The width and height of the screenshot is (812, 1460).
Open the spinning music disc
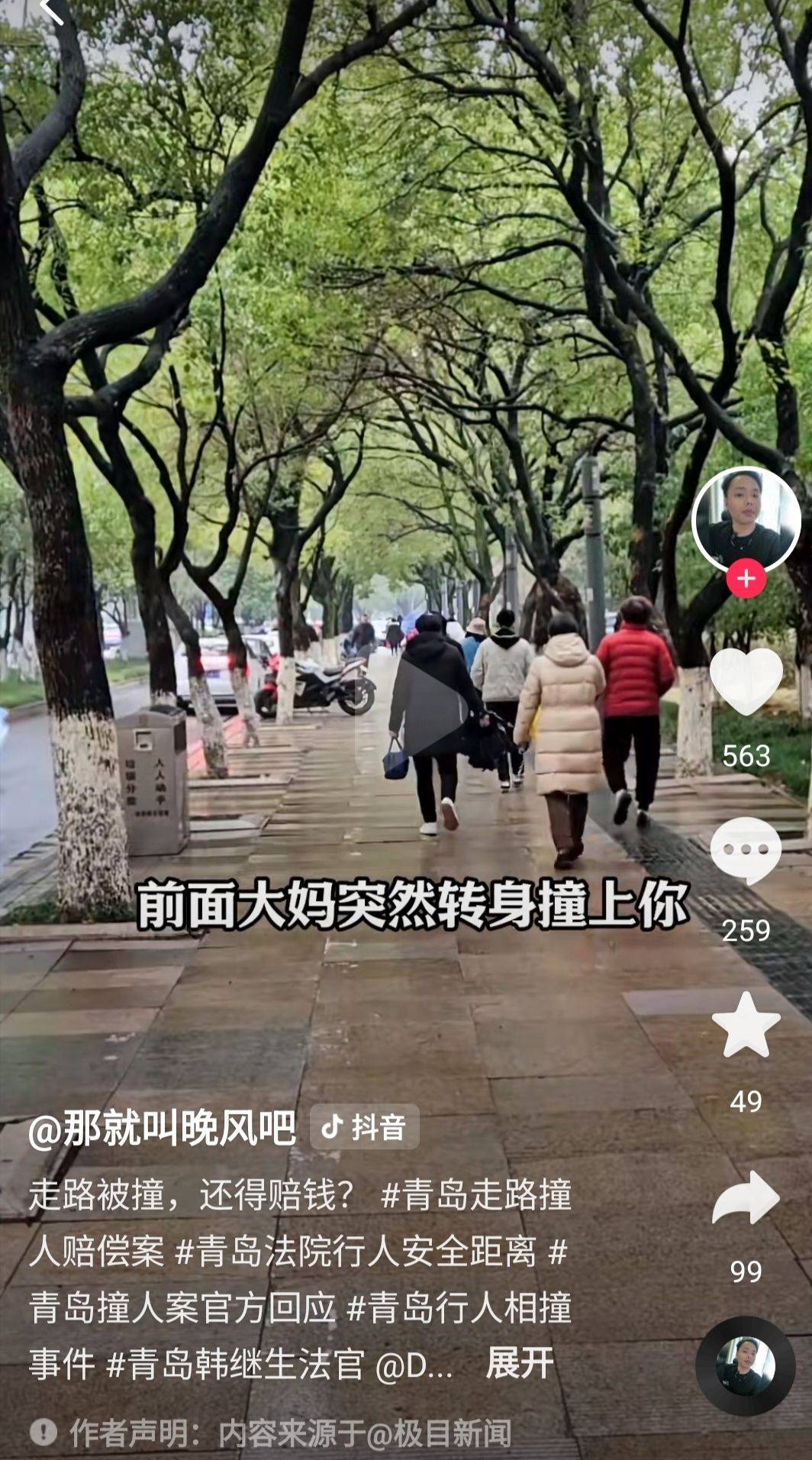coord(745,1367)
